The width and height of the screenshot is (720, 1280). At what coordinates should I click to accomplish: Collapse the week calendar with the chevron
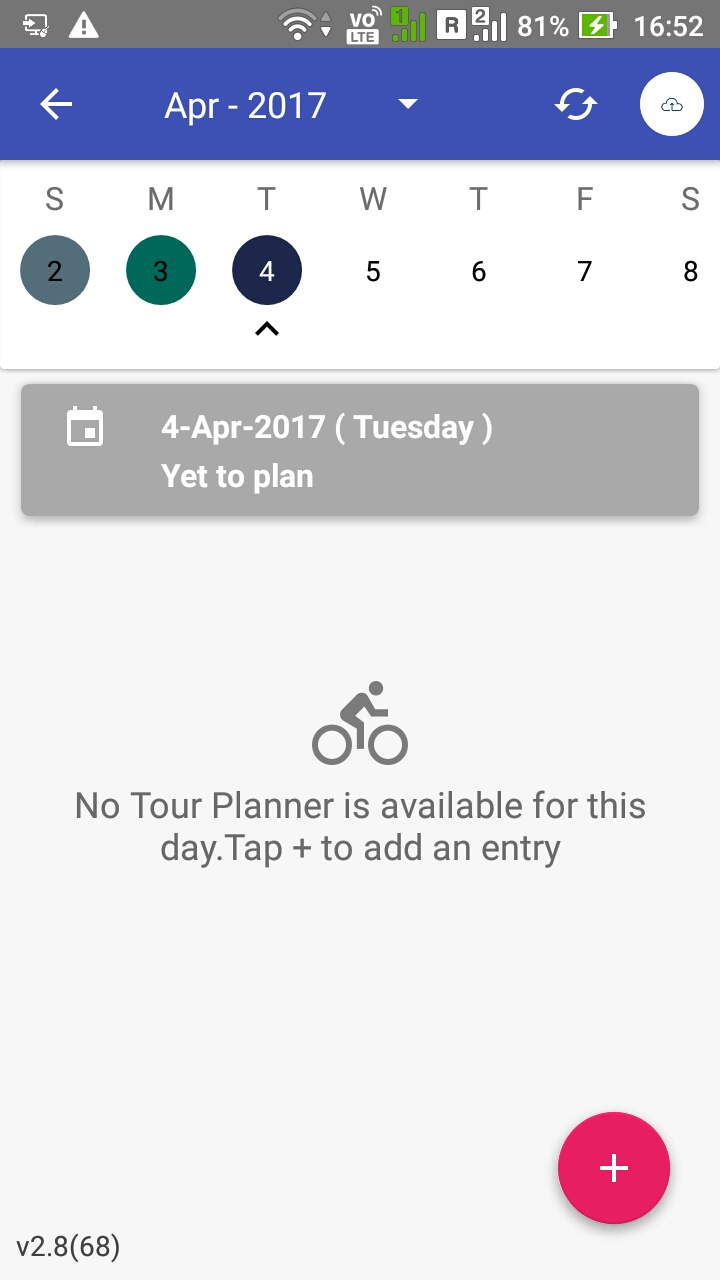pos(267,329)
